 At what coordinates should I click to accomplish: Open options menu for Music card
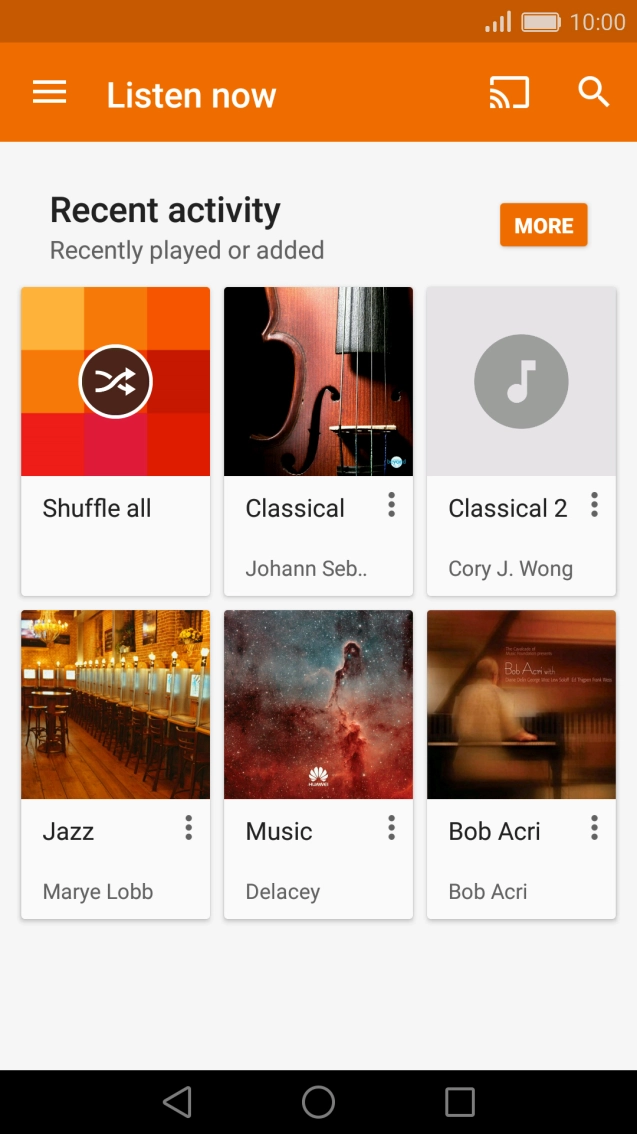click(391, 828)
